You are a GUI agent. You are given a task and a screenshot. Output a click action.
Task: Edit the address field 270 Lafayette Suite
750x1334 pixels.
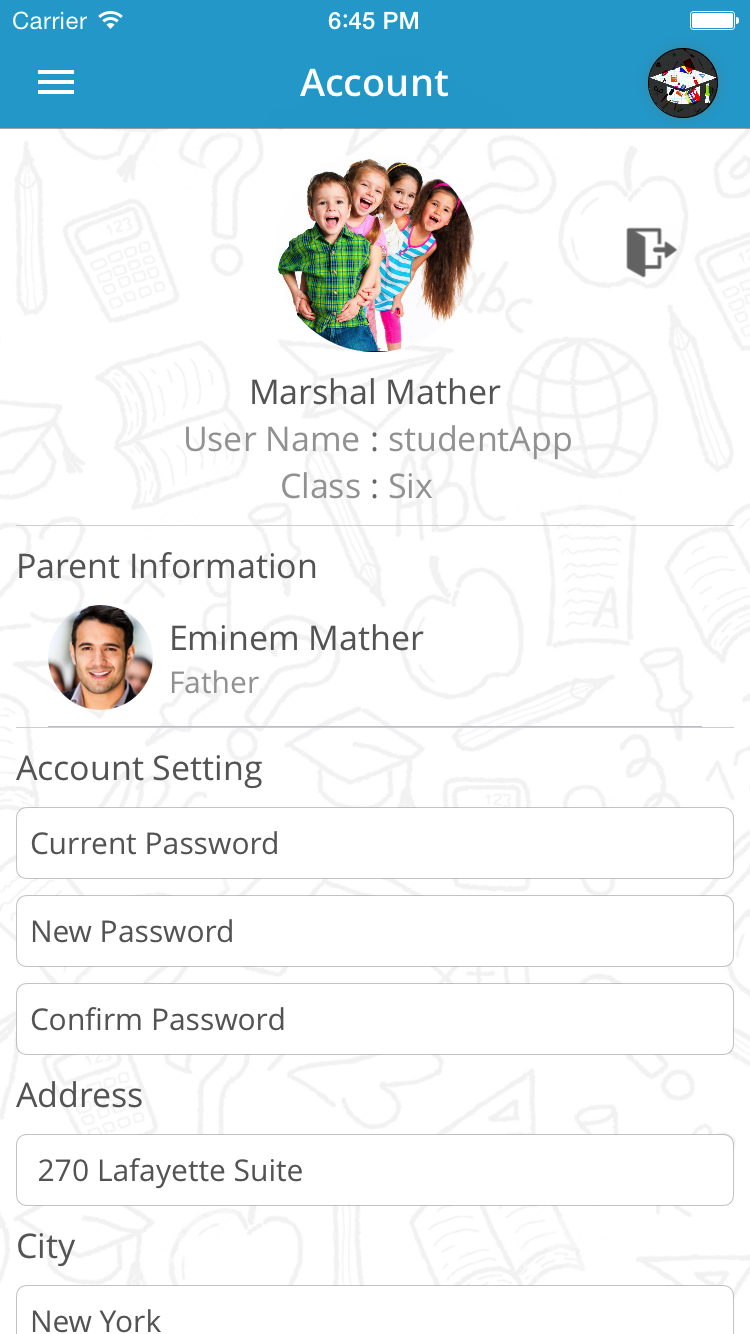375,1170
